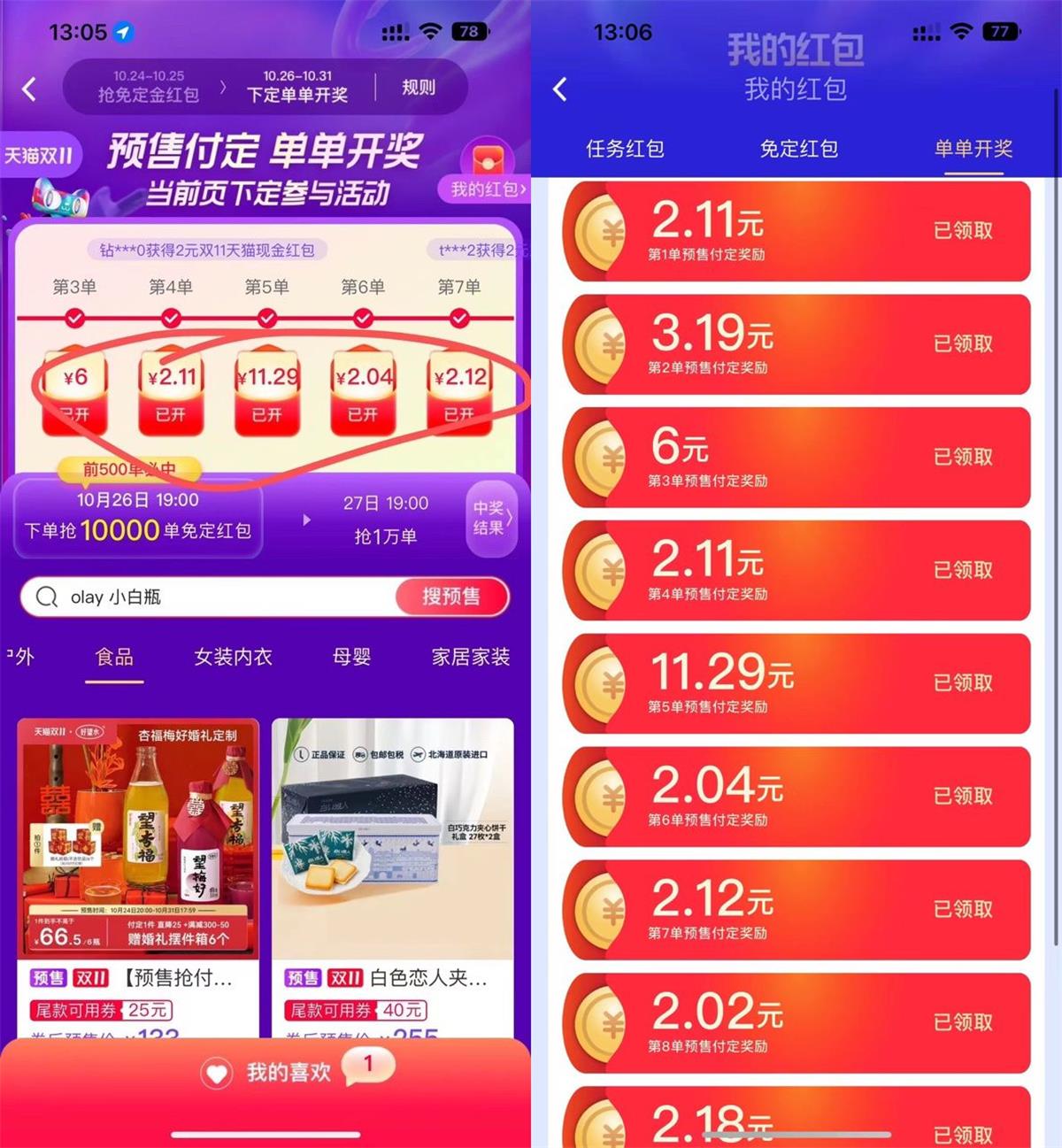Image resolution: width=1062 pixels, height=1148 pixels.
Task: Switch to the 任务红包 tab
Action: pos(625,149)
